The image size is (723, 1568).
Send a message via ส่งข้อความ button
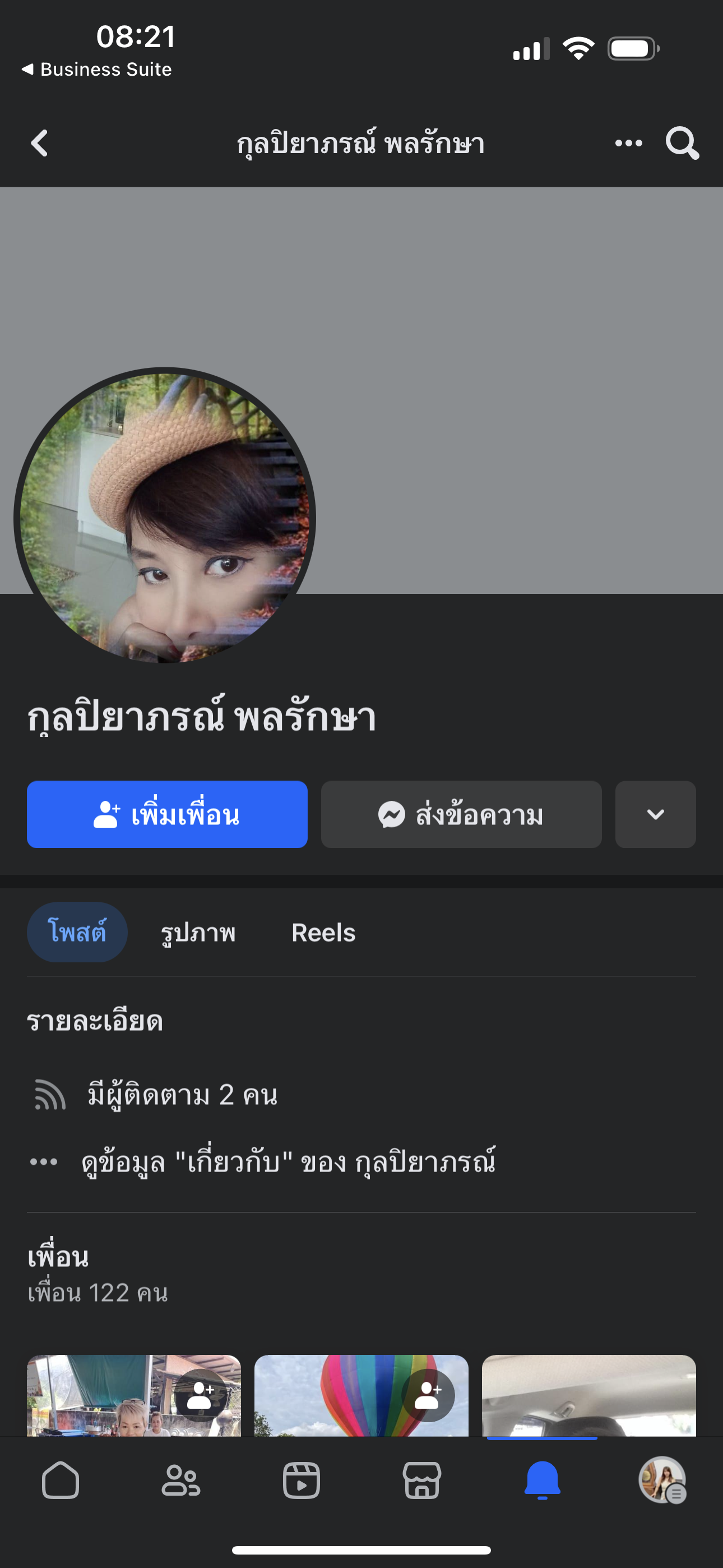pyautogui.click(x=461, y=814)
